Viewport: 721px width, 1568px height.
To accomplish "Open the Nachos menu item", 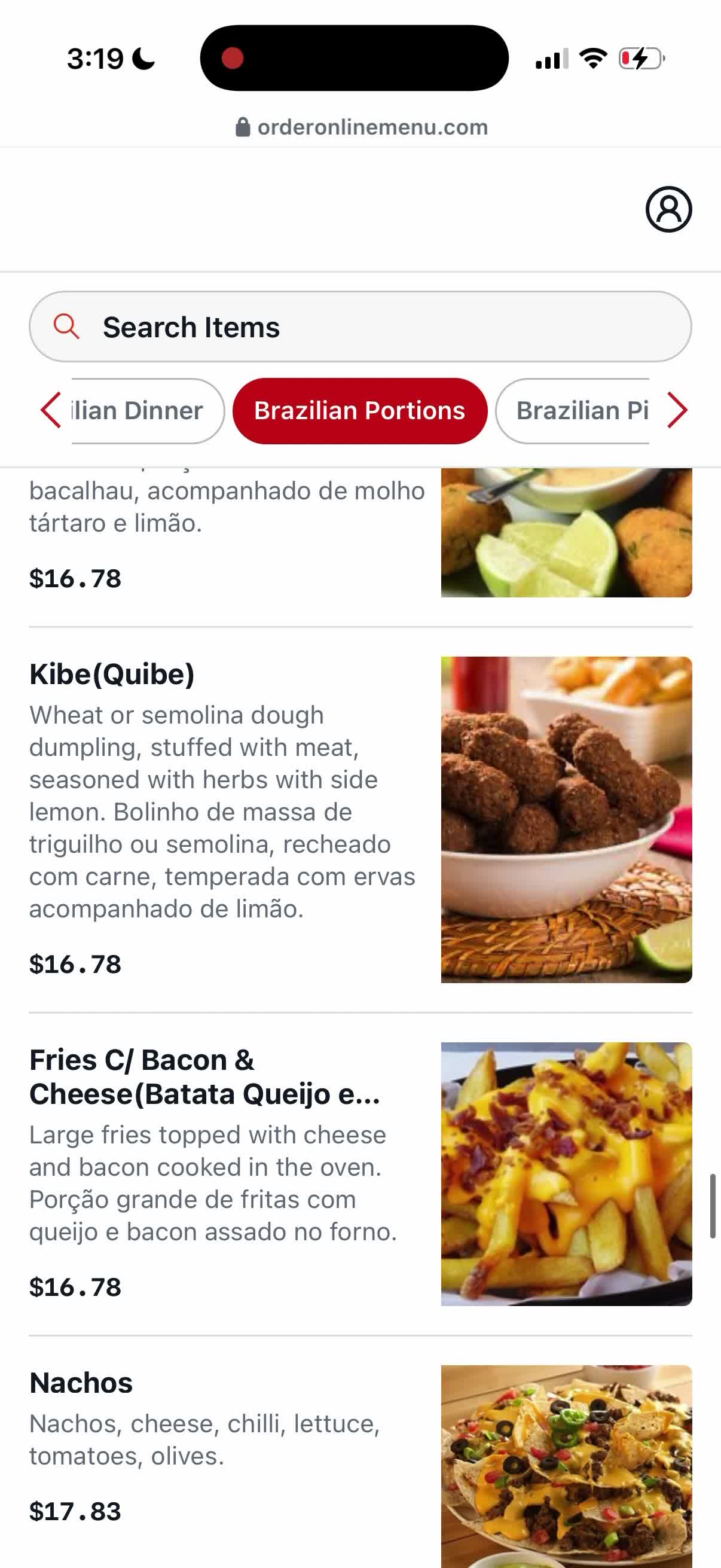I will coord(81,1383).
